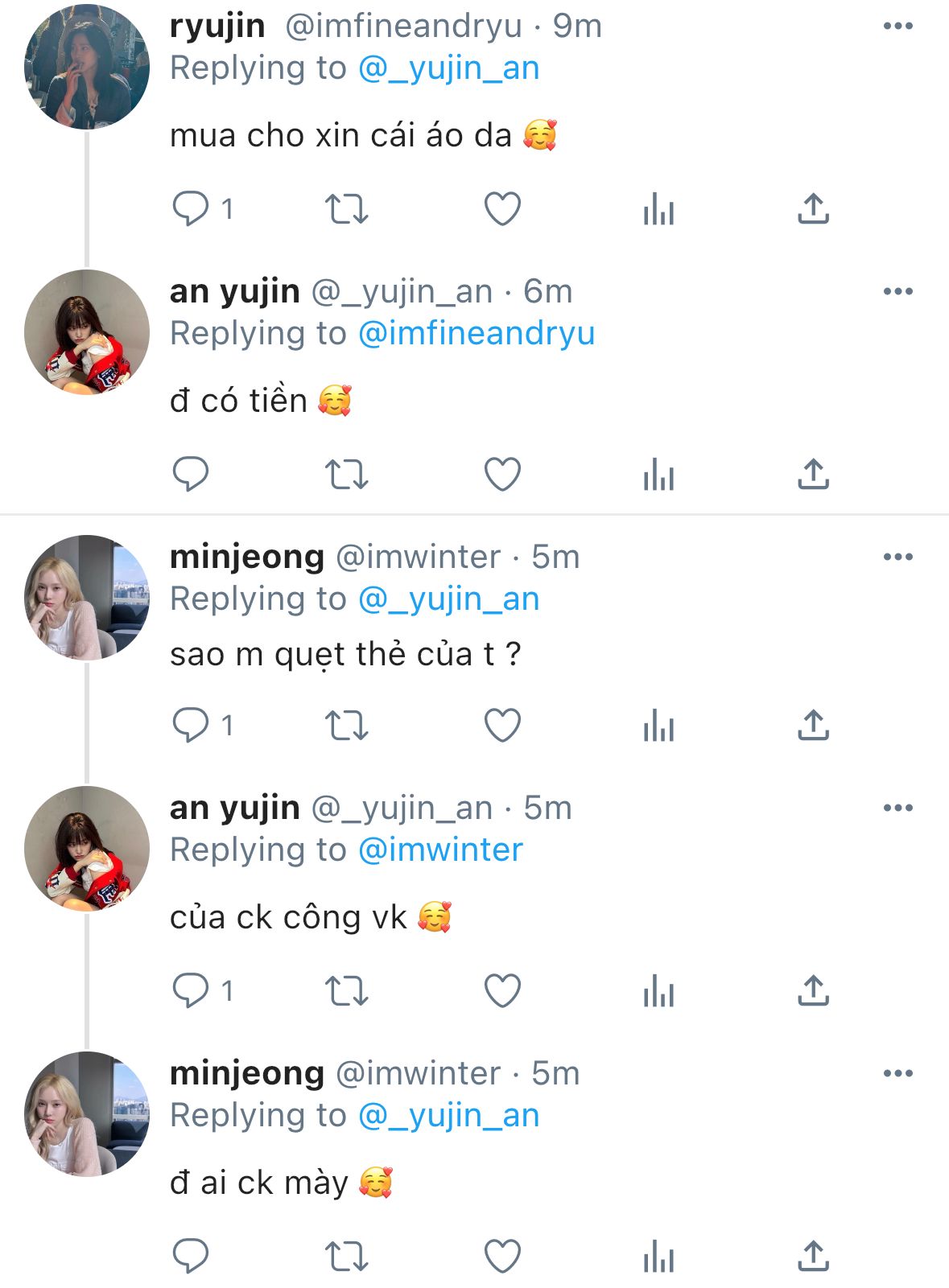Reply to an yujin's "của ck công vk" tweet
Viewport: 949px width, 1288px height.
(x=191, y=991)
